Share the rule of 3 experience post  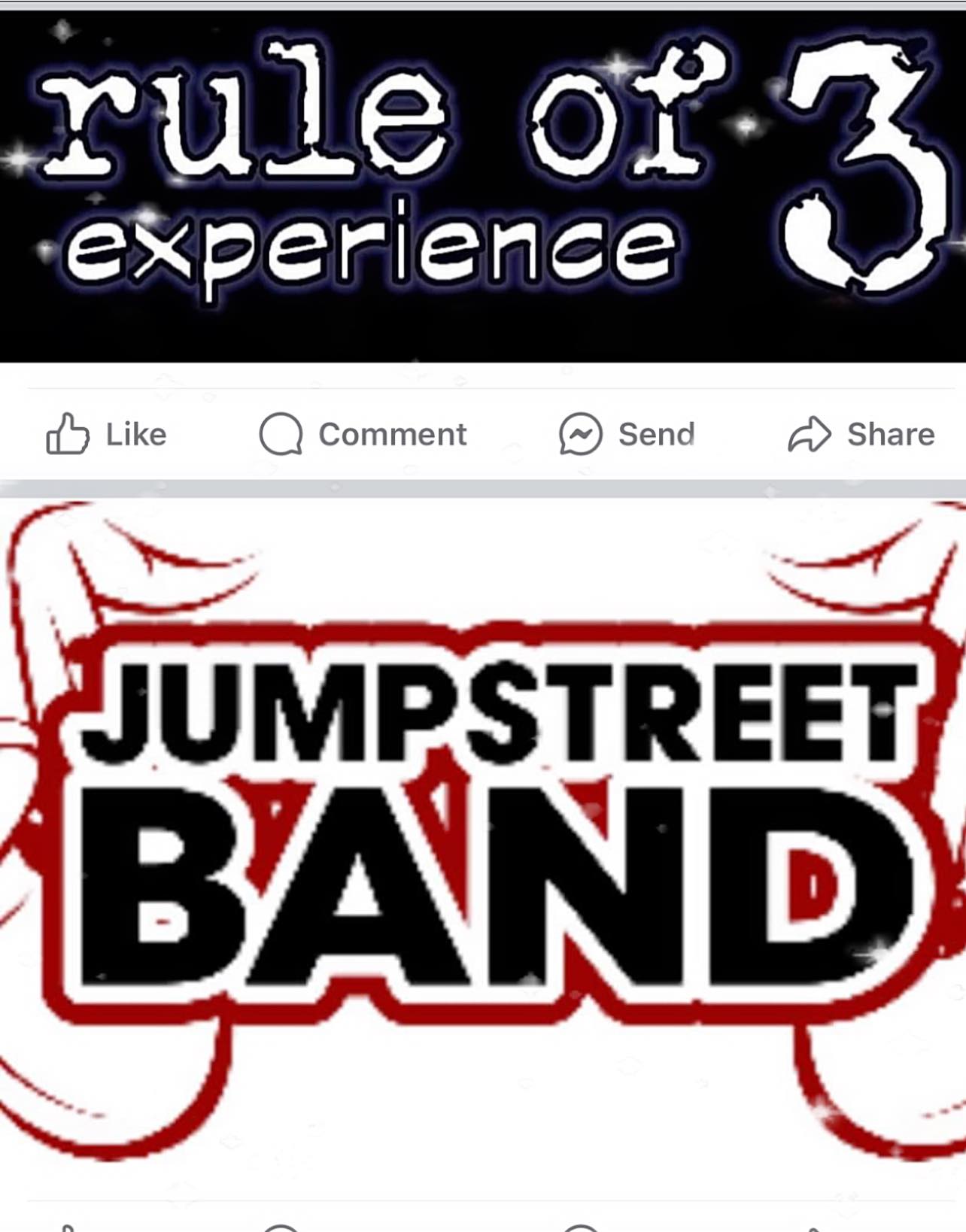click(x=861, y=434)
